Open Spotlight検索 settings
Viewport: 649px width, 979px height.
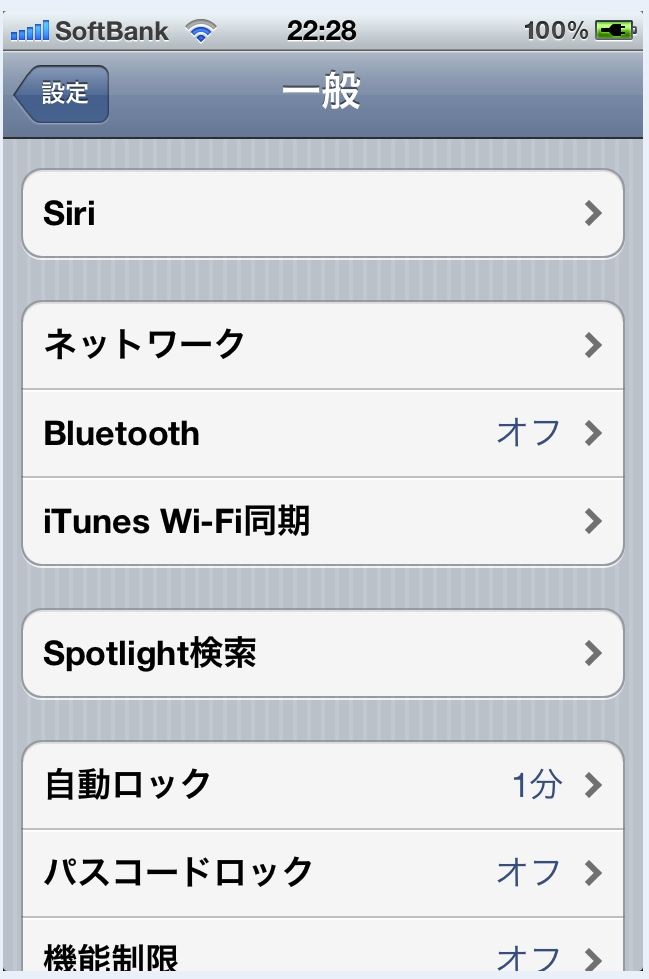pyautogui.click(x=322, y=653)
